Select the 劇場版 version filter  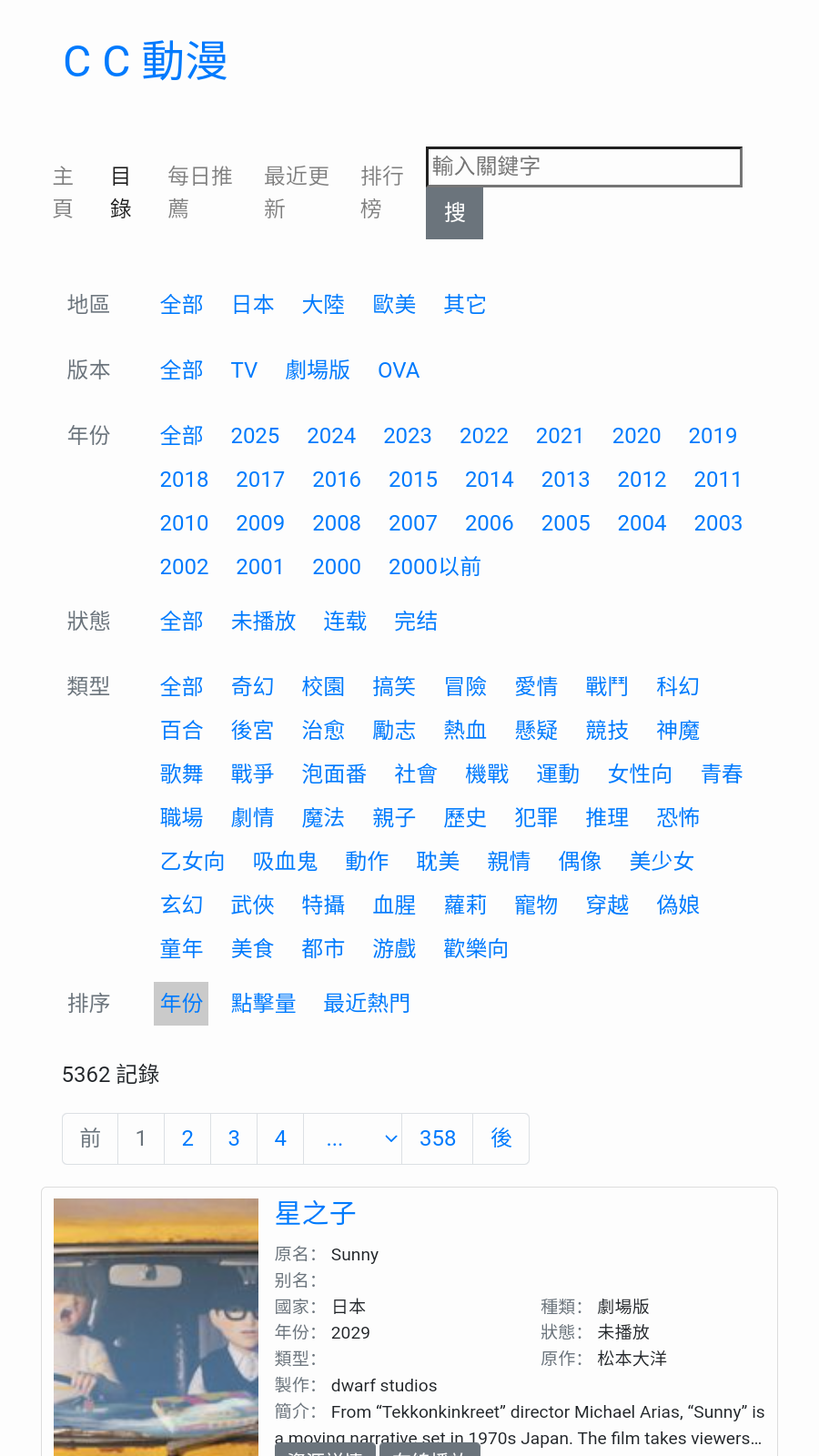318,370
